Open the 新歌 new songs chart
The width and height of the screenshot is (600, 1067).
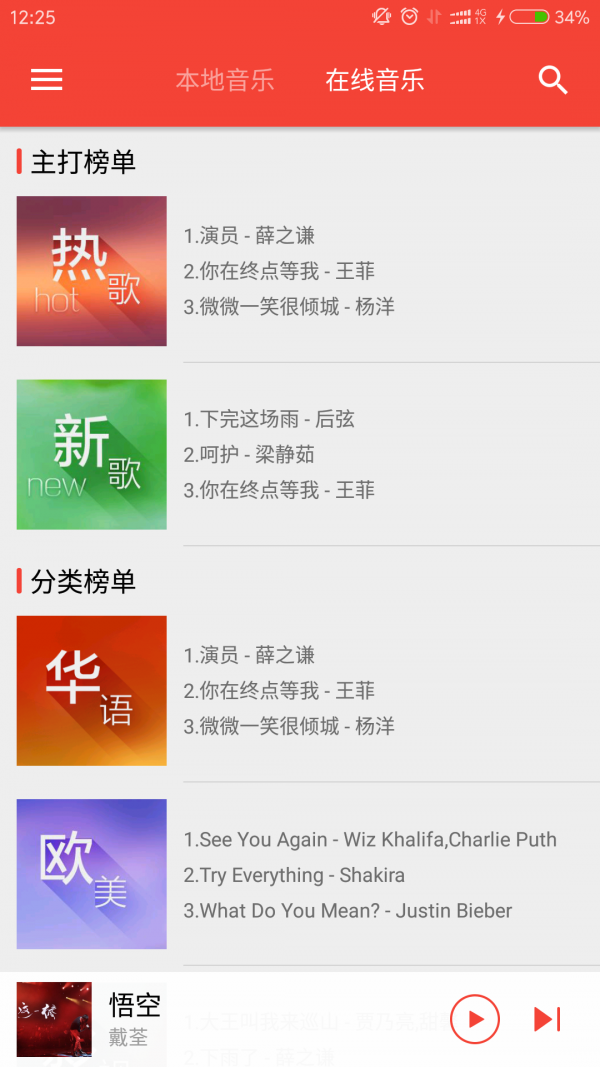coord(92,455)
